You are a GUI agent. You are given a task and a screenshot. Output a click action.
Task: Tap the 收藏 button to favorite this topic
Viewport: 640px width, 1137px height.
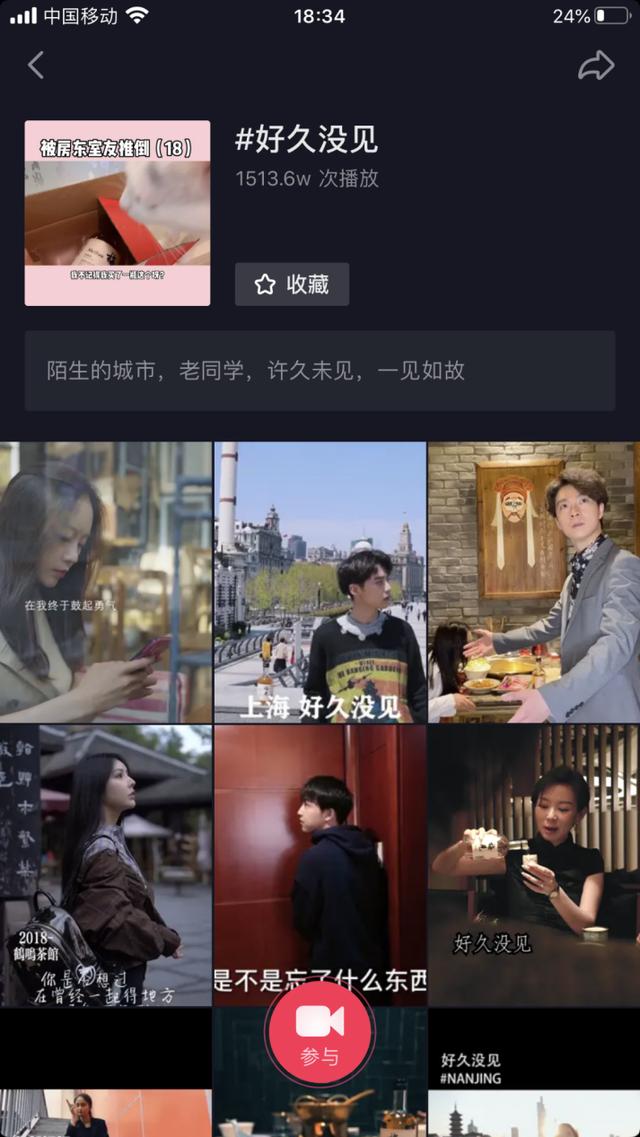click(x=292, y=284)
